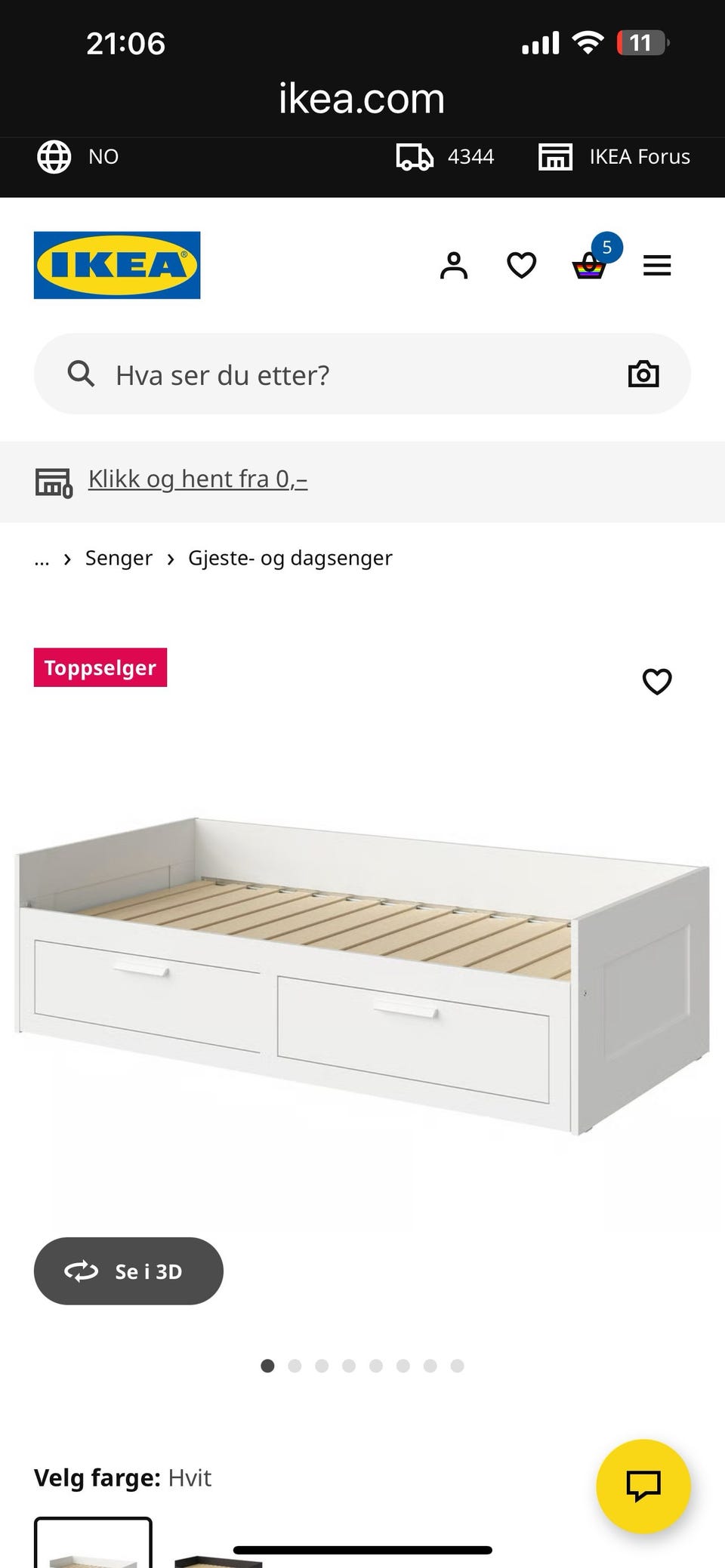Image resolution: width=725 pixels, height=1568 pixels.
Task: Click the store icon next to IKEA Forus
Action: point(555,156)
